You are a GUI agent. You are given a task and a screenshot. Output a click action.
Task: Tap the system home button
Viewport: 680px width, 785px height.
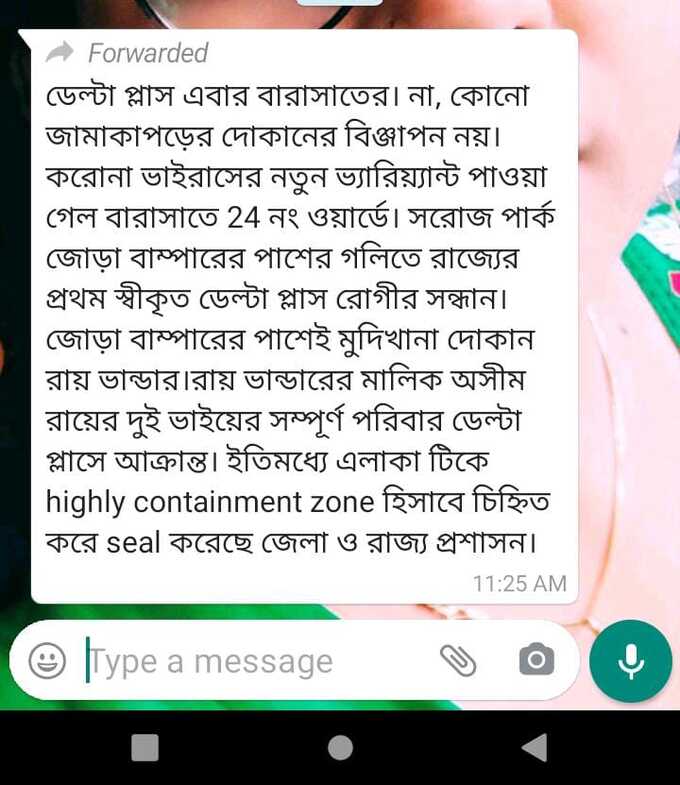tap(340, 747)
